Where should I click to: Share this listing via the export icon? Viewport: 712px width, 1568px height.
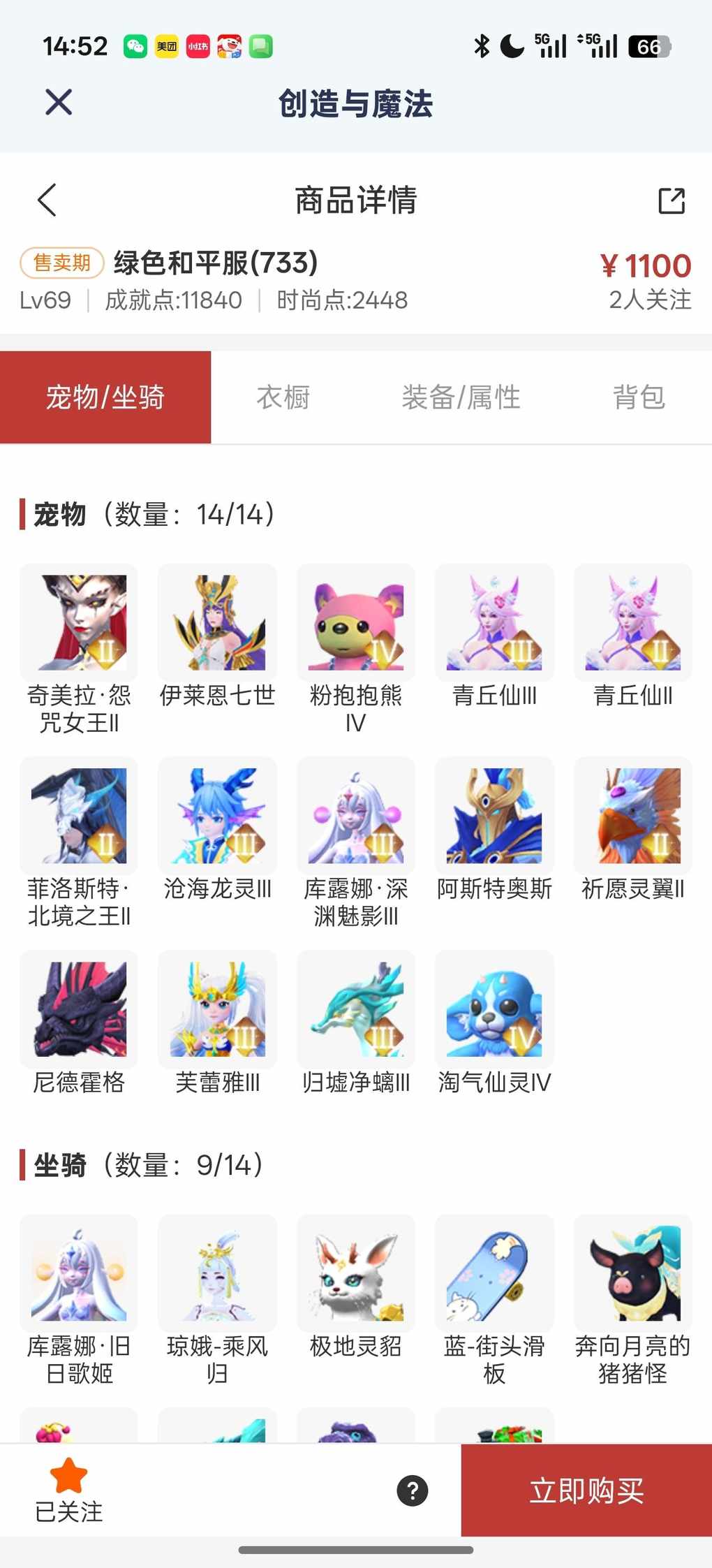672,200
